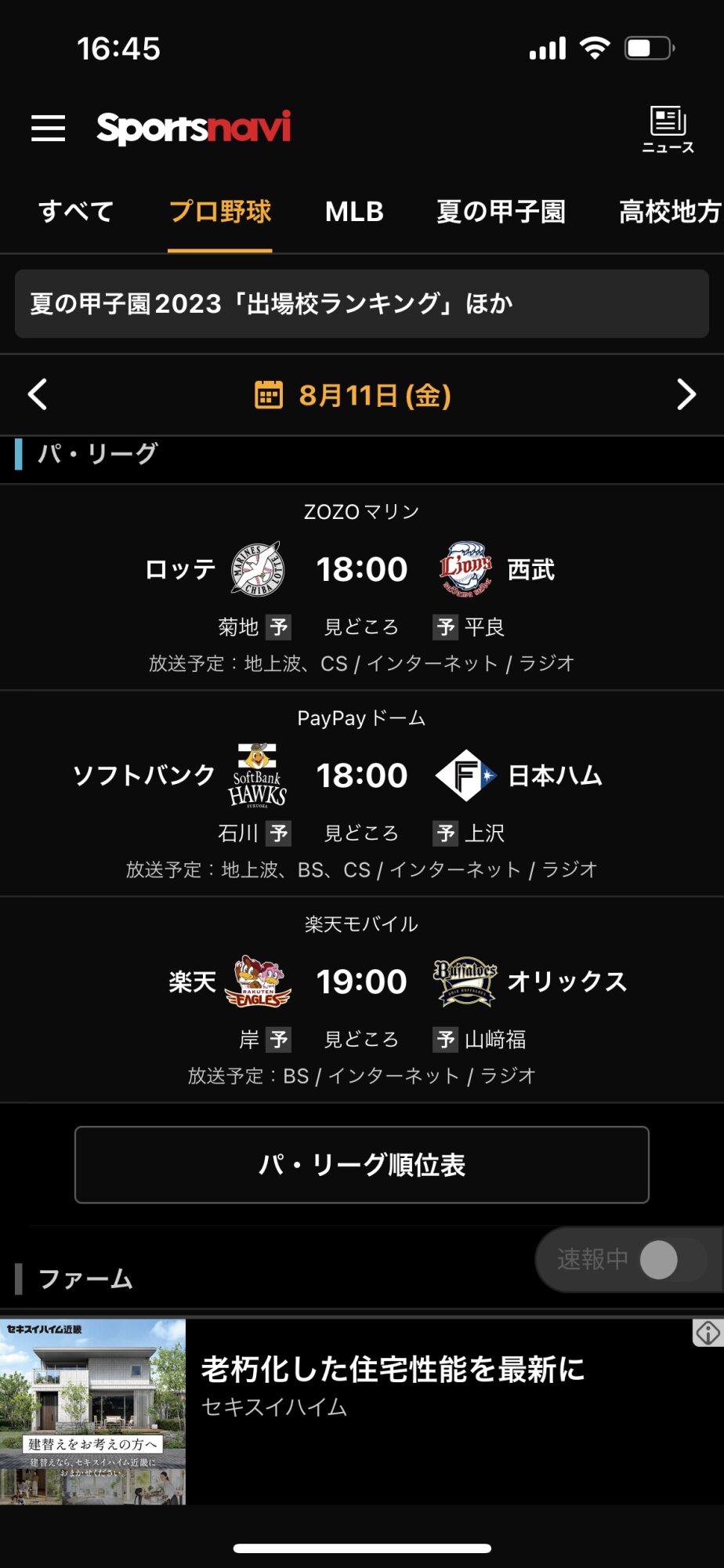View パ・リーグ順位表 standings
The height and width of the screenshot is (1568, 724).
point(362,1165)
